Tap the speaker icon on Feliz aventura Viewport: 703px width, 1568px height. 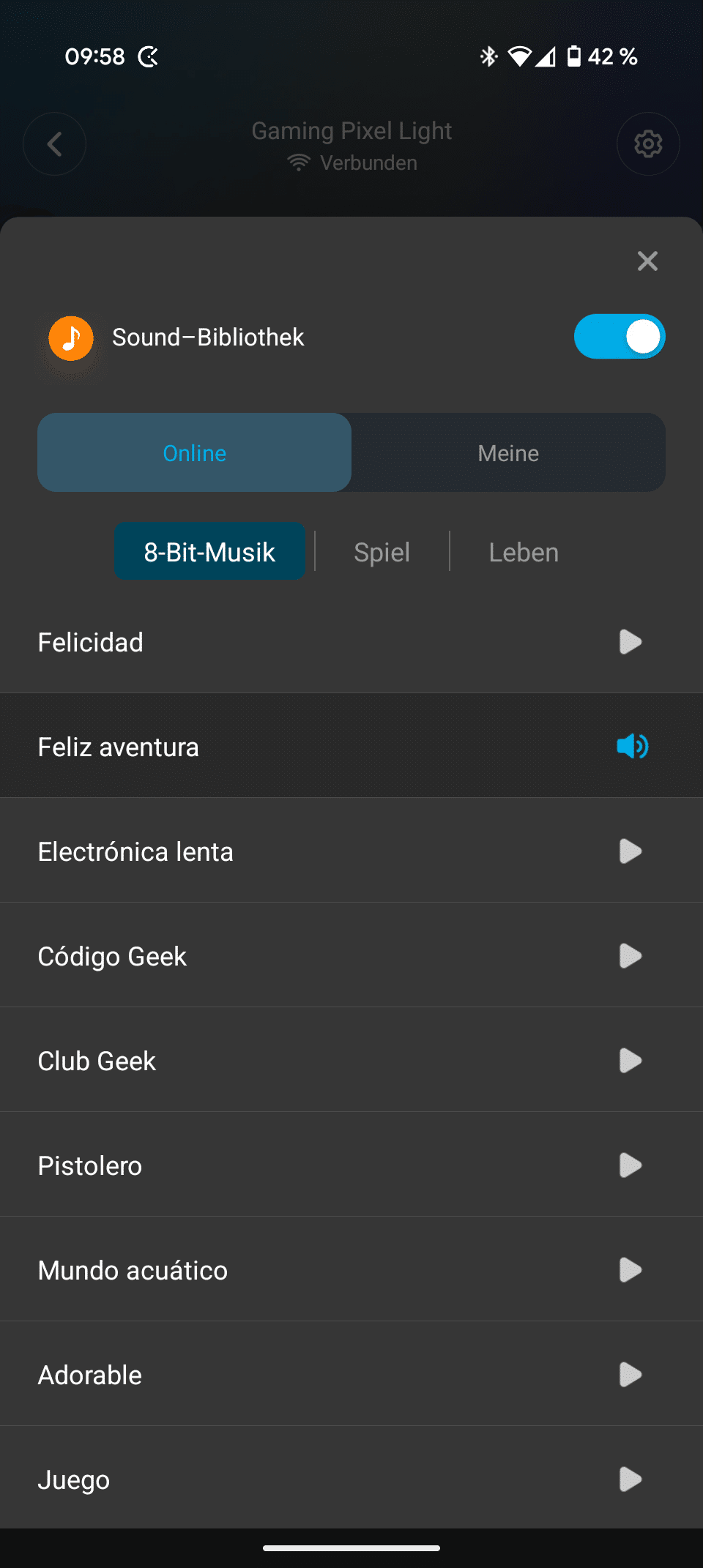pos(632,747)
